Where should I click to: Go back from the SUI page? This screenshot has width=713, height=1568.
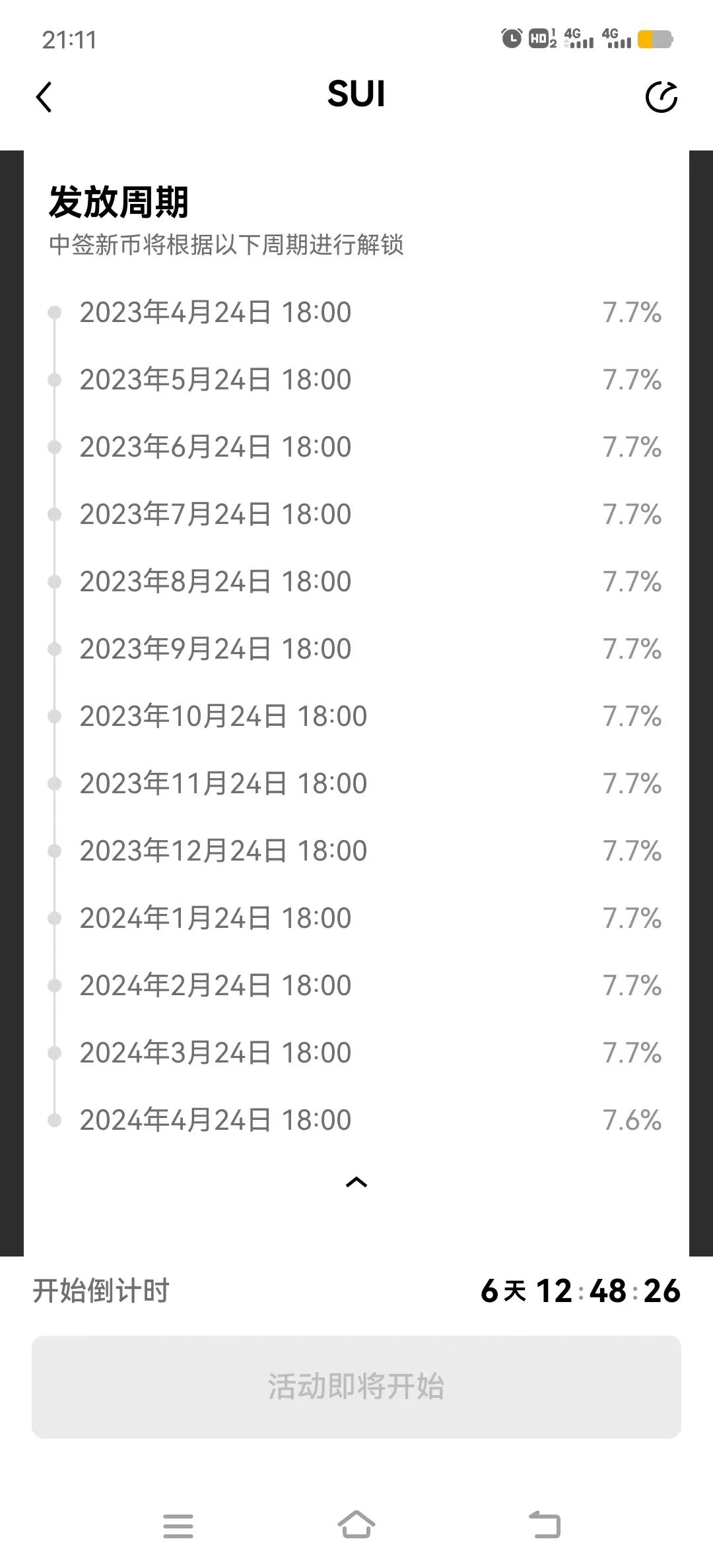[44, 98]
